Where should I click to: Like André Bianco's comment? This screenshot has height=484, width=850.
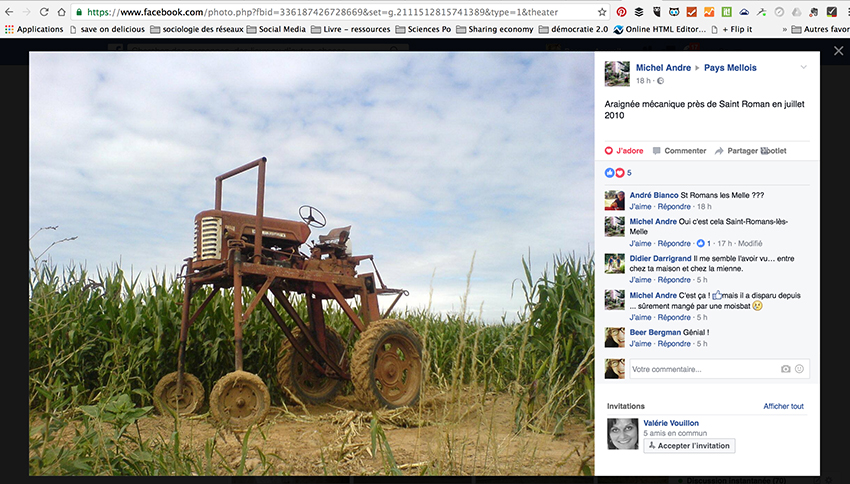pyautogui.click(x=640, y=206)
